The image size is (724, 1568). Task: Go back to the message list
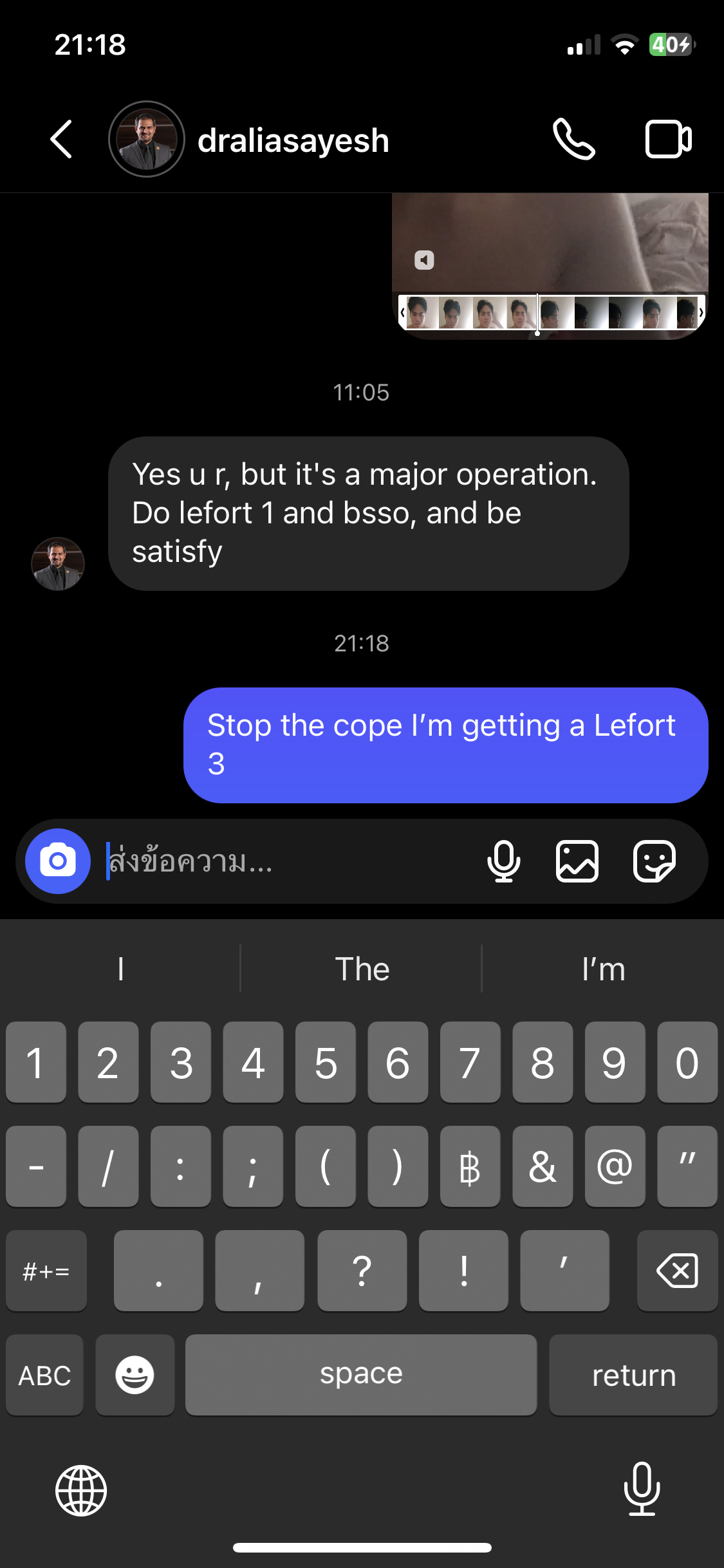(61, 139)
